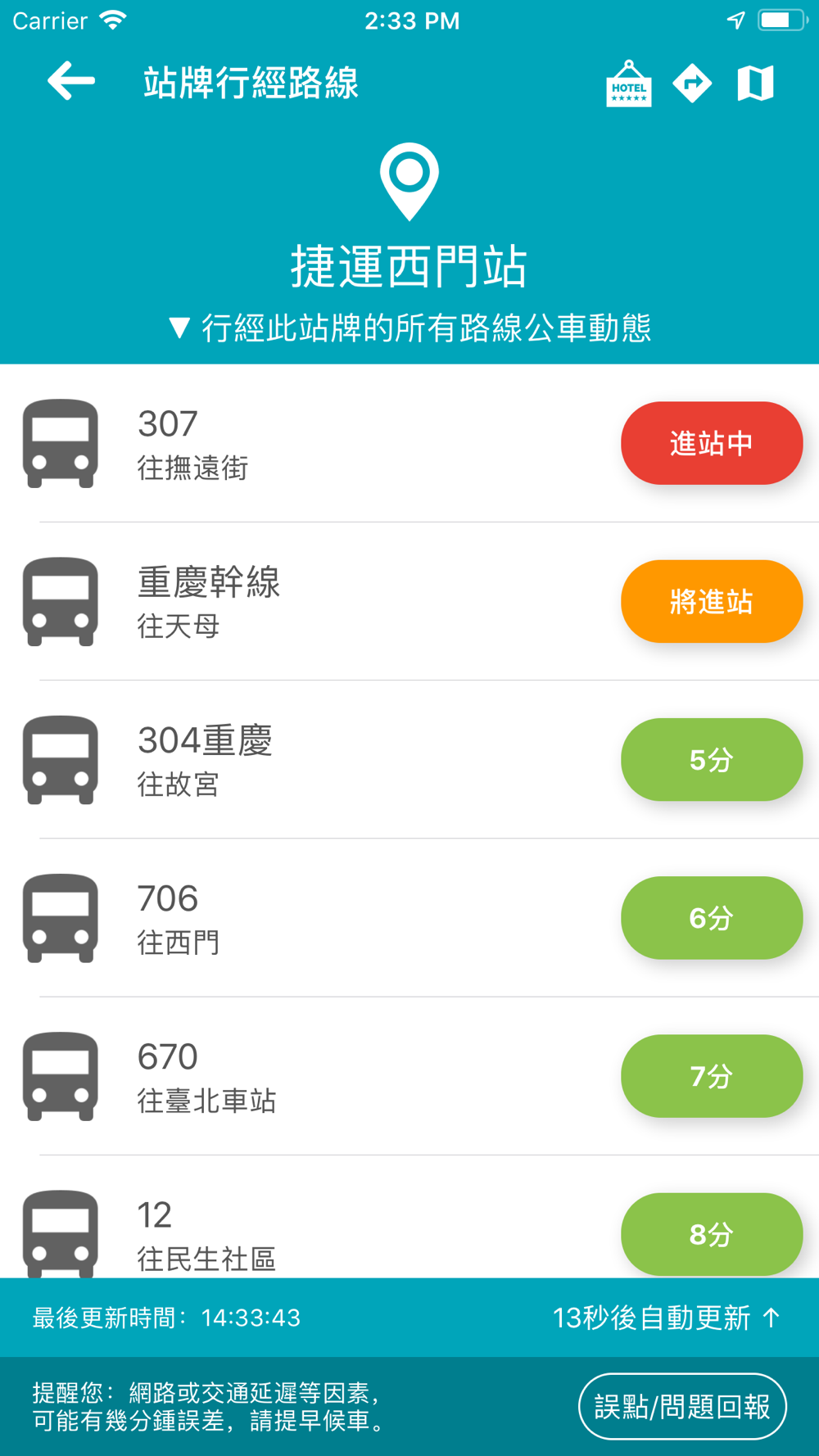Open route 12 toward 民生社區
Screen dimensions: 819x1456
(409, 1217)
